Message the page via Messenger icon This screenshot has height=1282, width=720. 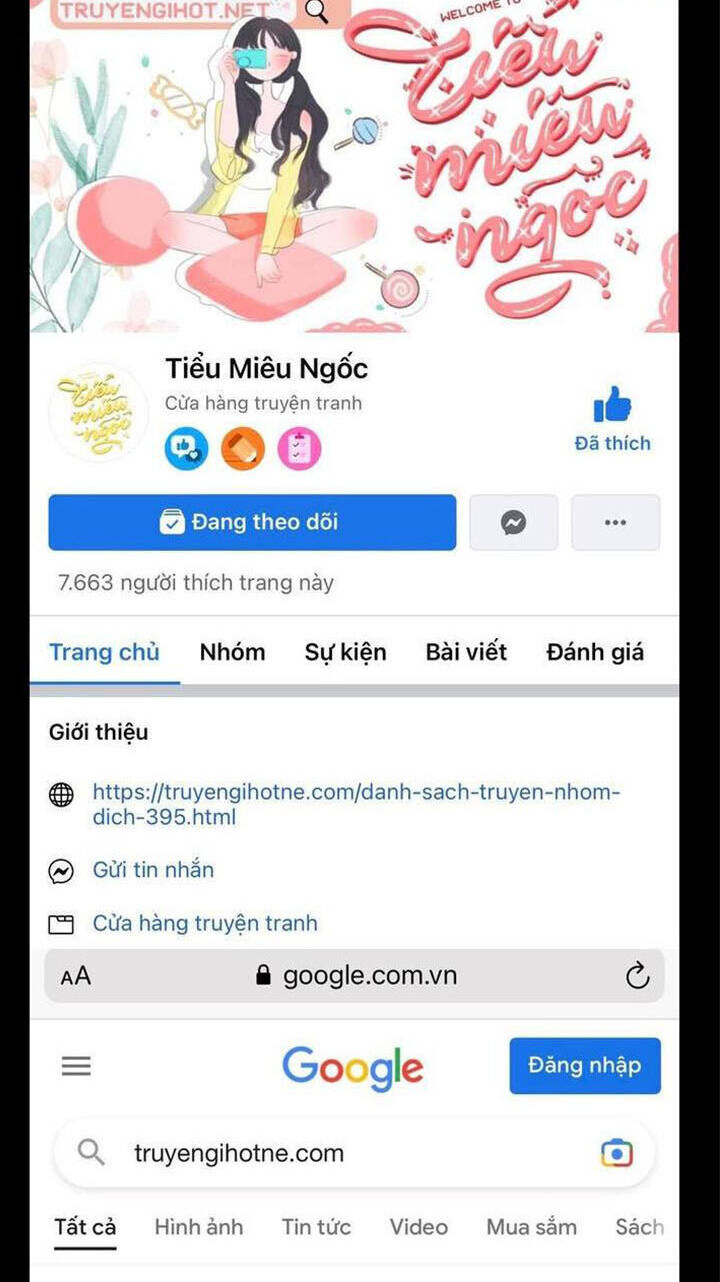click(x=514, y=522)
